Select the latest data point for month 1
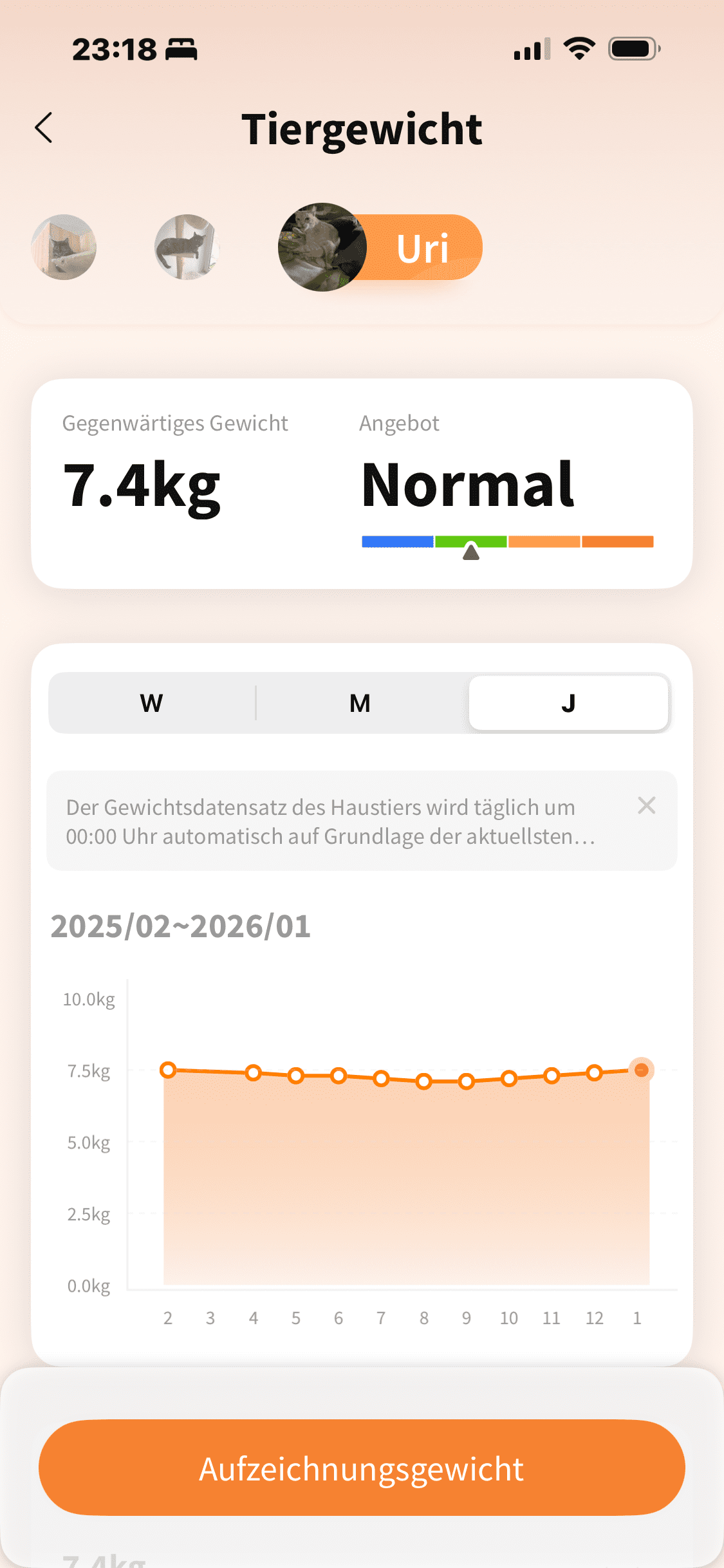Viewport: 724px width, 1568px height. (x=641, y=1070)
